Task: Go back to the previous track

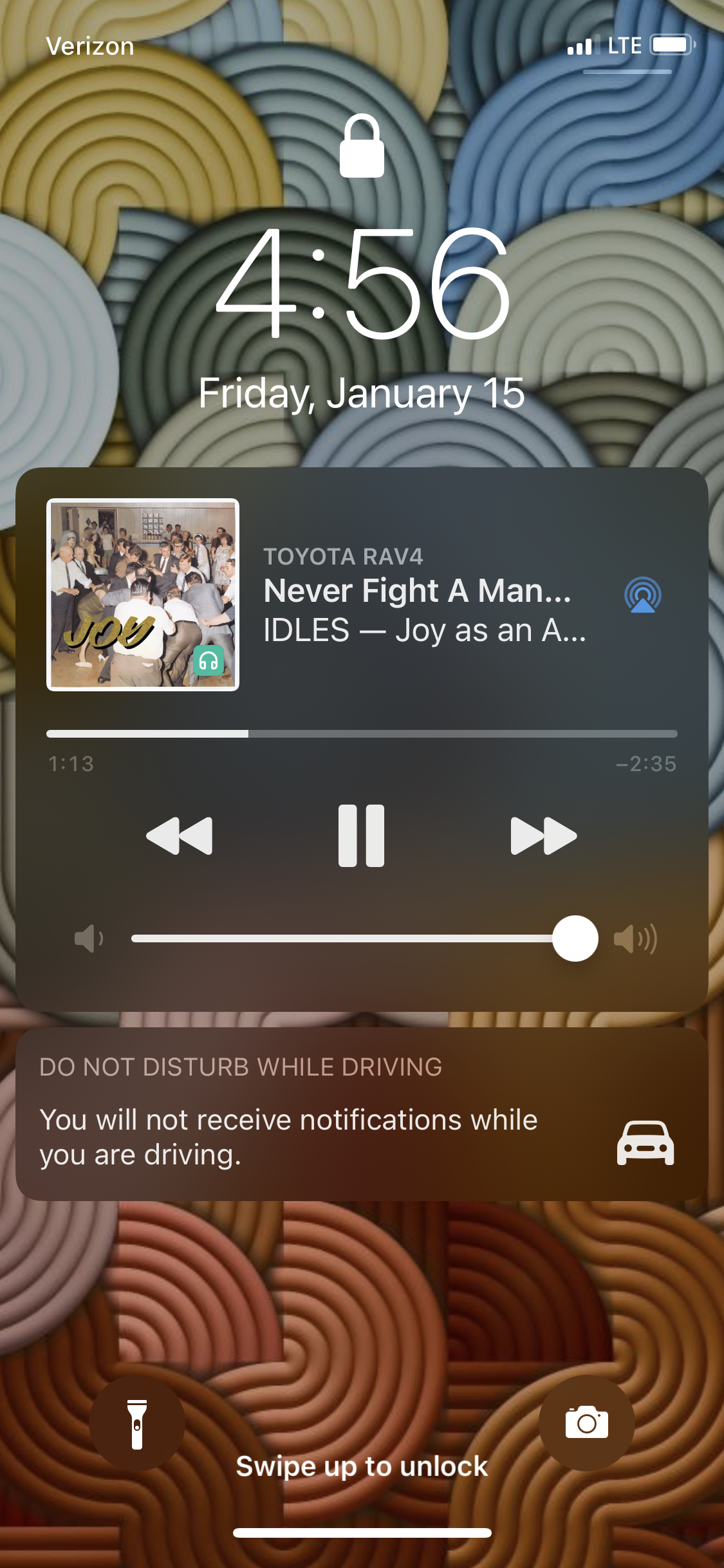Action: click(180, 835)
